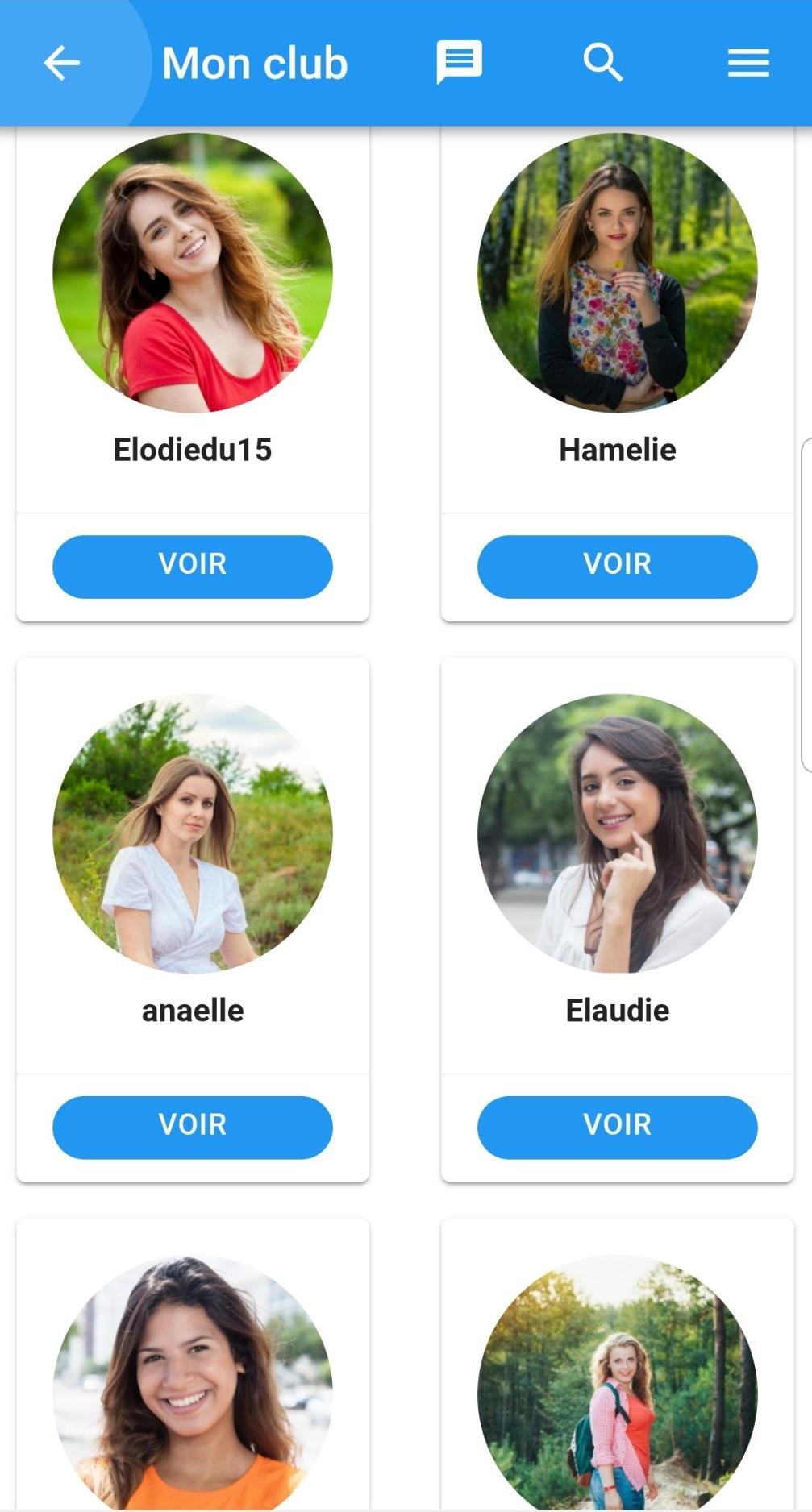
Task: Open the chat messages icon
Action: [459, 63]
